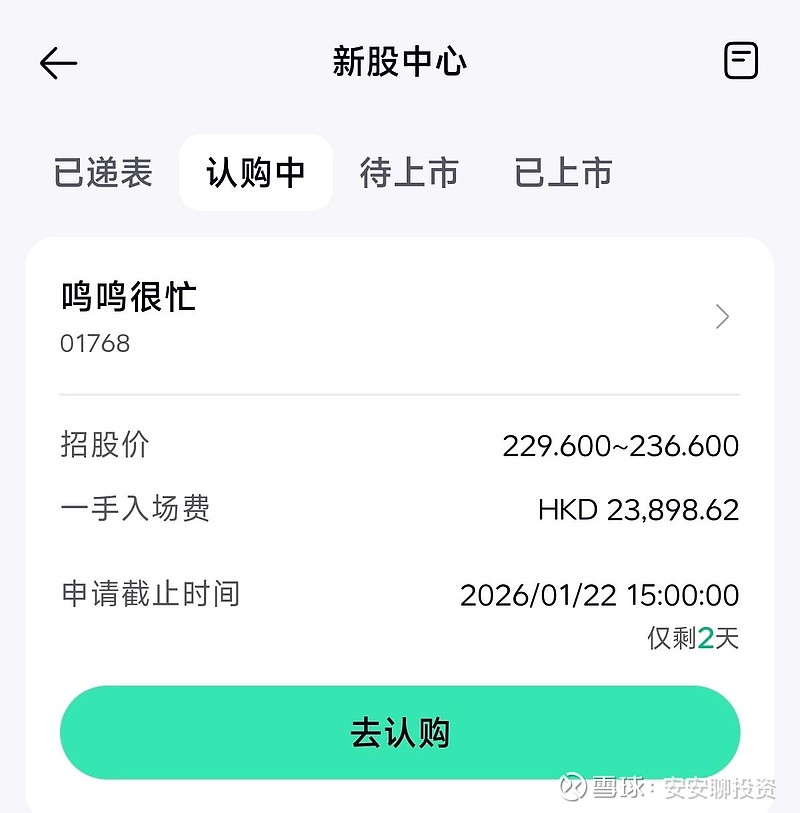Screen dimensions: 800x813
Task: Click the stock name 鸣鸣很忙
Action: [x=129, y=297]
